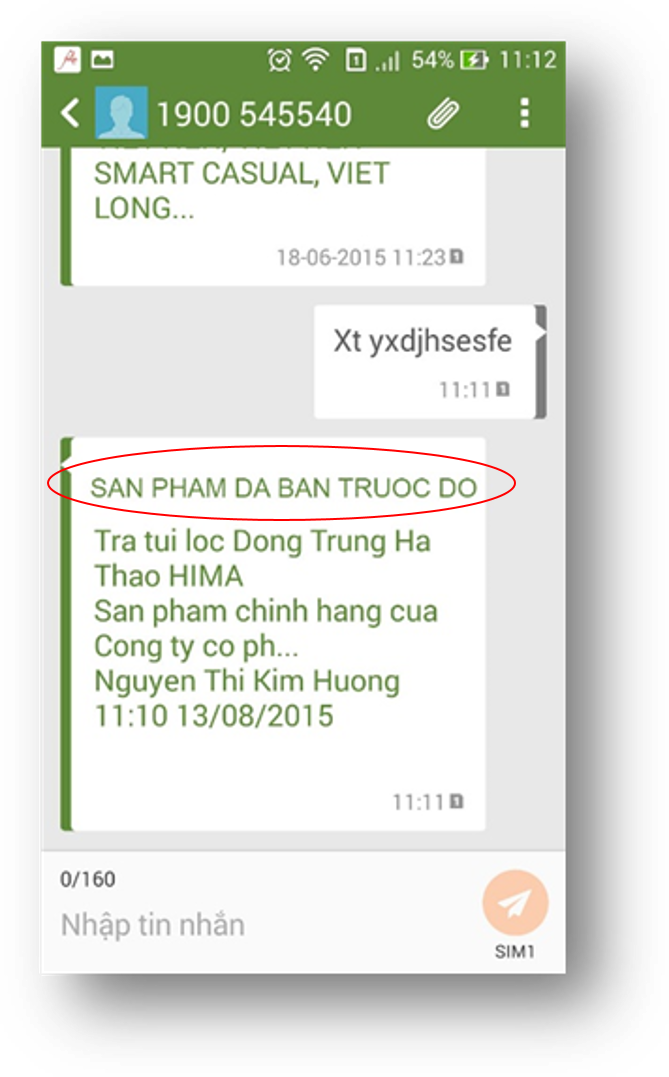Open the contact avatar for 1900 545540
The width and height of the screenshot is (669, 1077).
pyautogui.click(x=121, y=113)
